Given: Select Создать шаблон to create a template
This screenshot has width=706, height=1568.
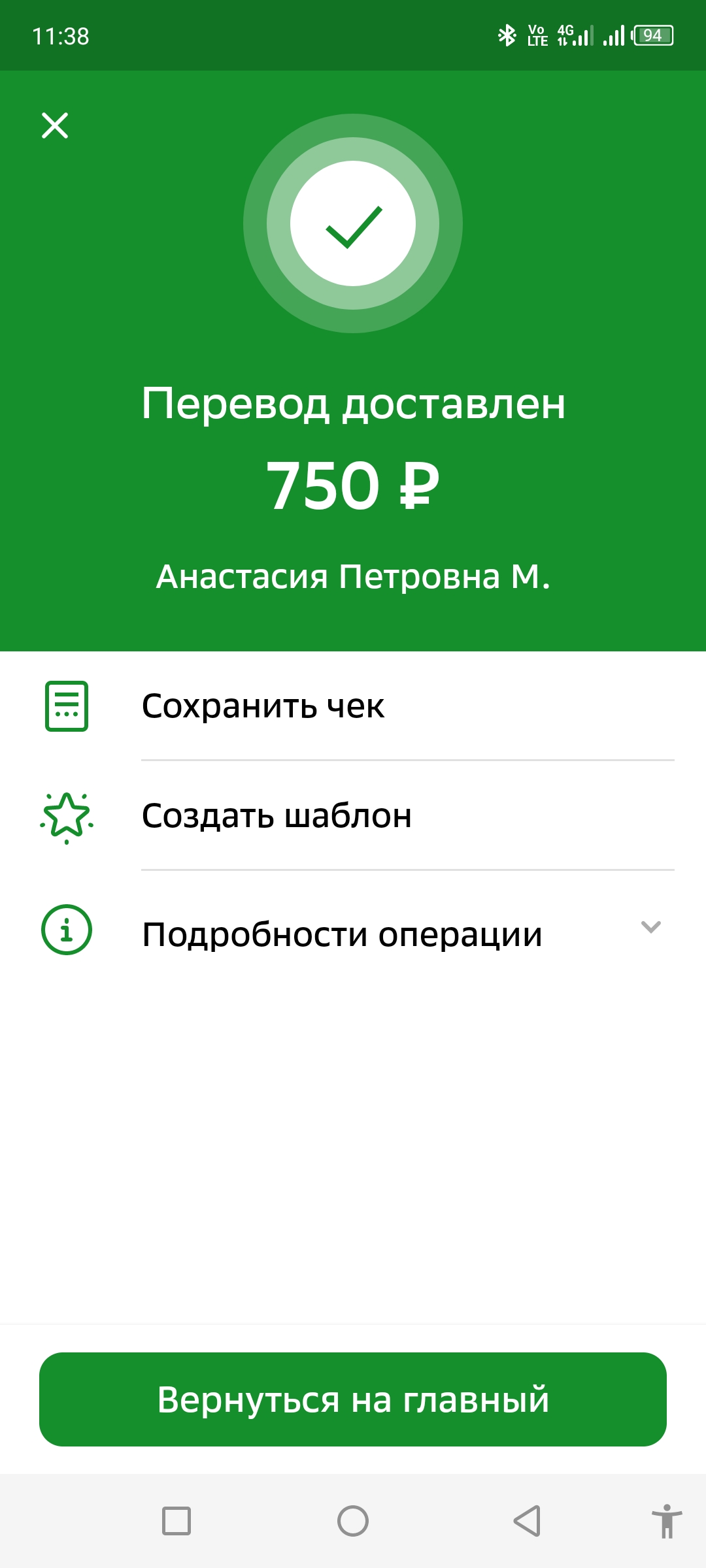Looking at the screenshot, I should click(353, 815).
